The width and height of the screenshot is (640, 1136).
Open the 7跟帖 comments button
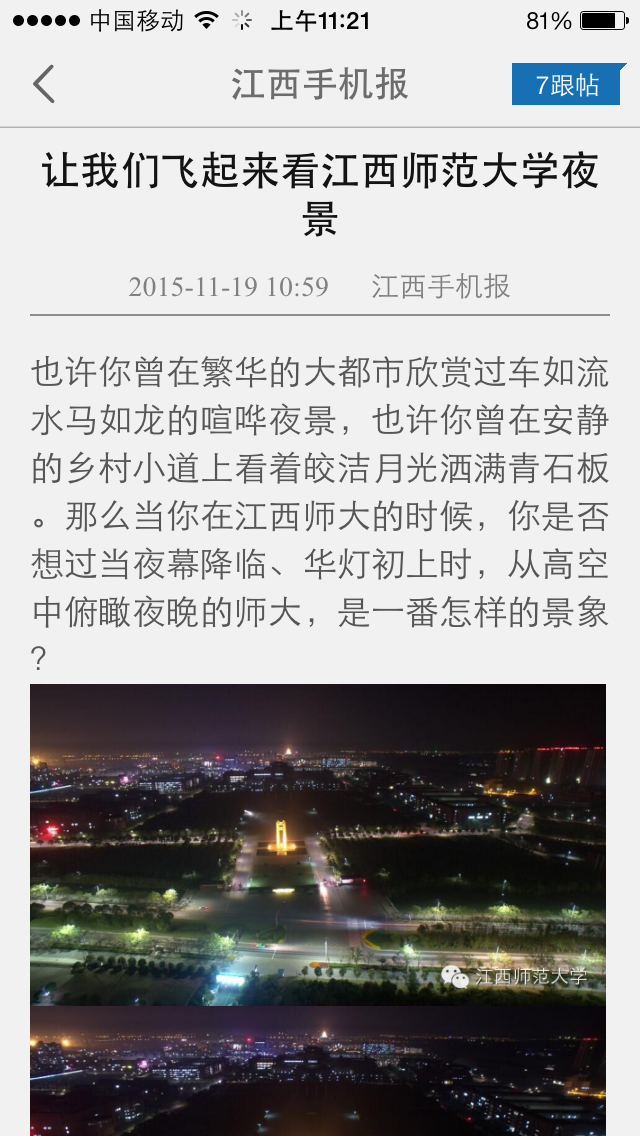pyautogui.click(x=568, y=85)
